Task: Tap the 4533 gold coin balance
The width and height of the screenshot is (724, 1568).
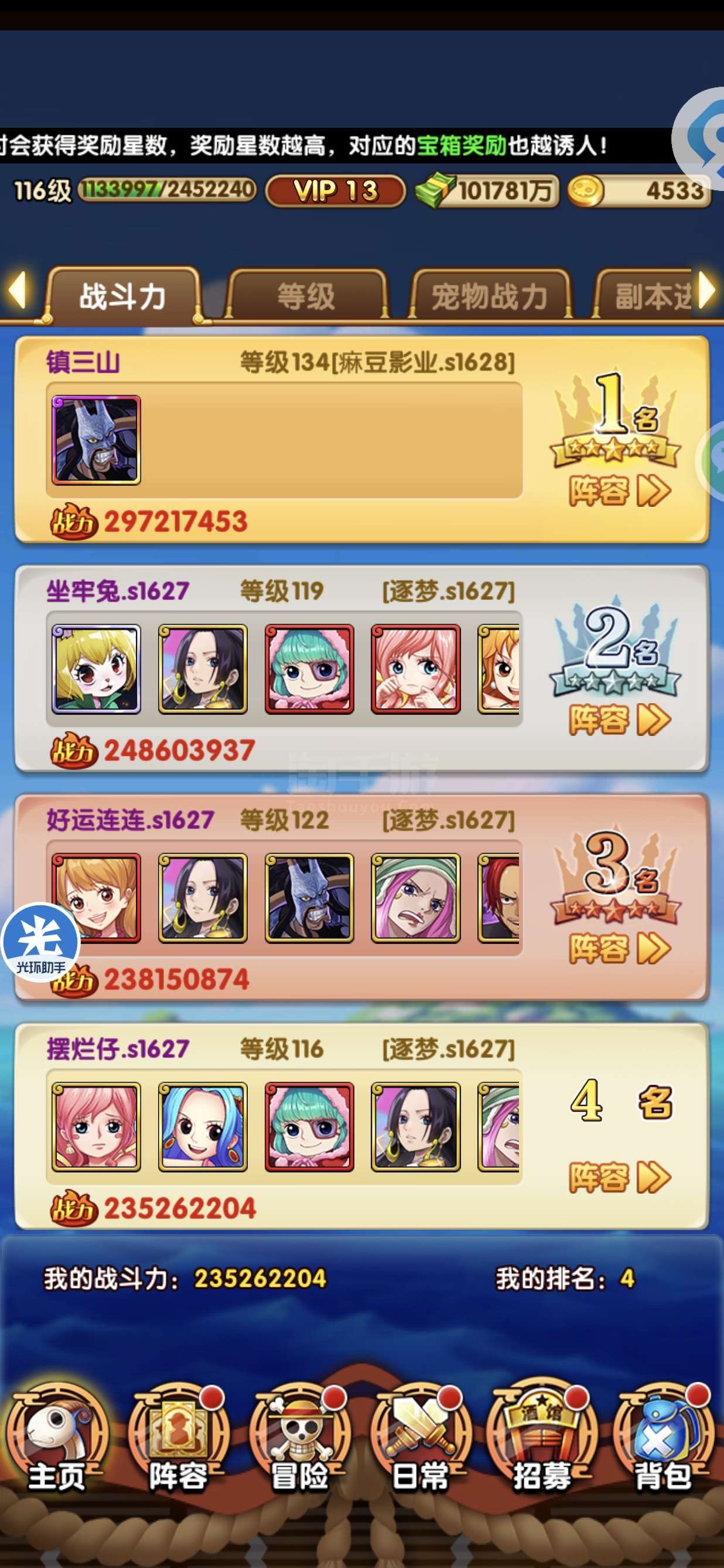Action: [639, 191]
